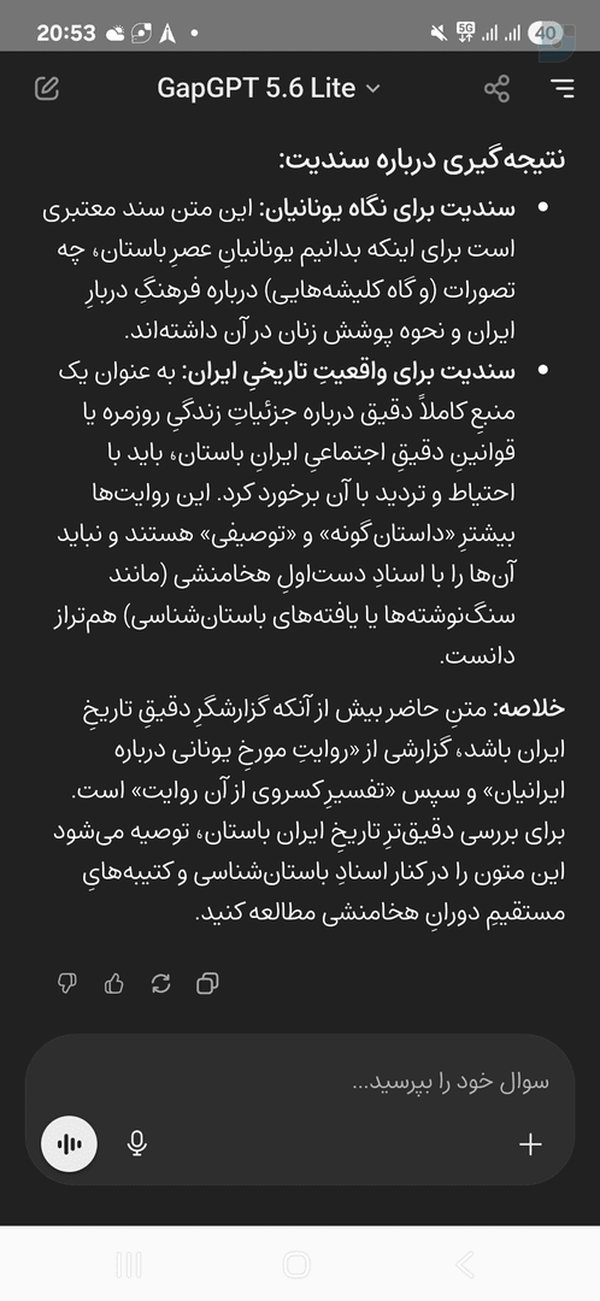Screen dimensions: 600x1301
Task: Start voice conversation mode
Action: coord(69,1143)
